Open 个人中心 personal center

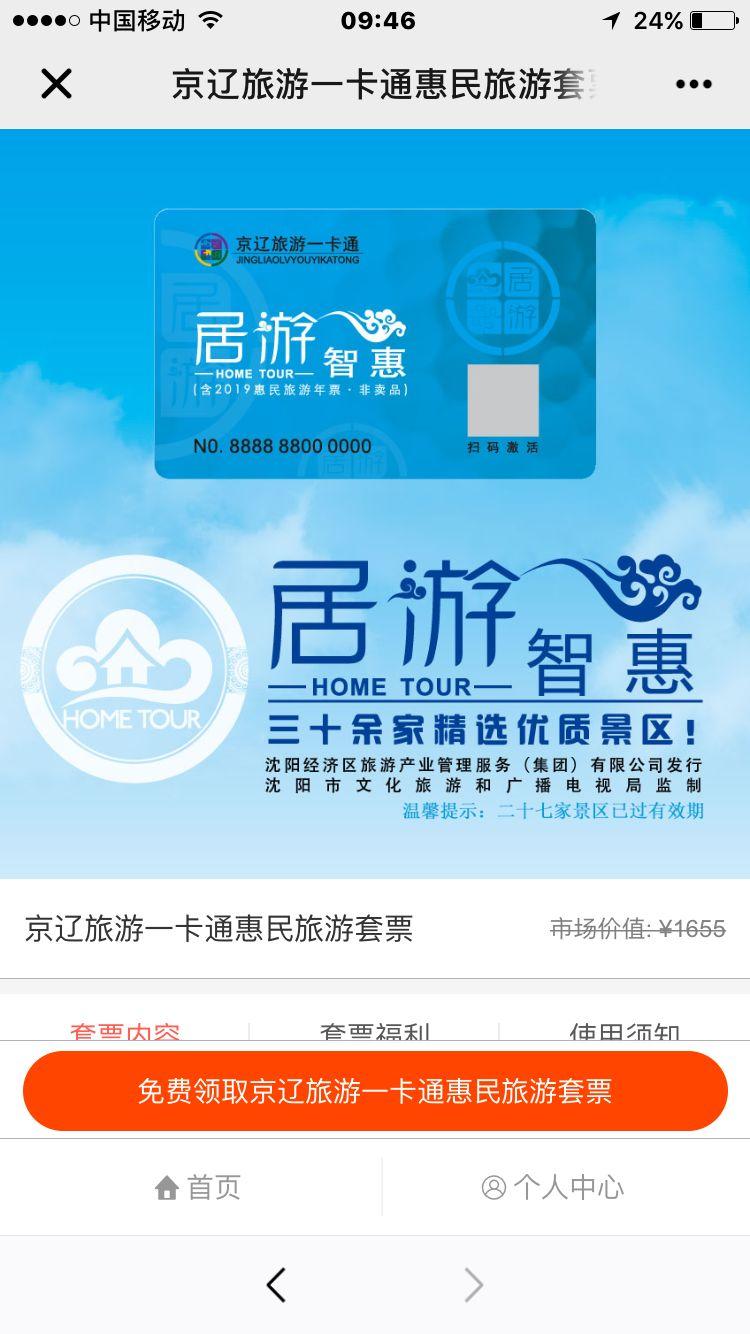(553, 1187)
